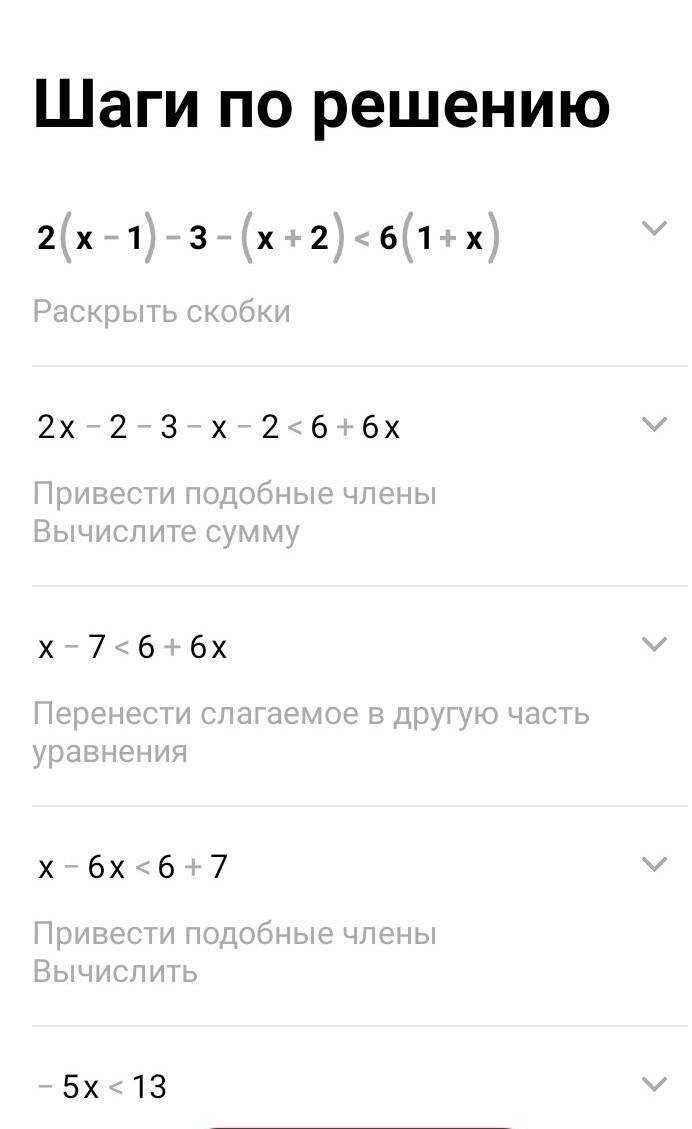Expand the step 2(x − 1) − 3 − (x + 2) < 6(1 + x)

pyautogui.click(x=654, y=228)
